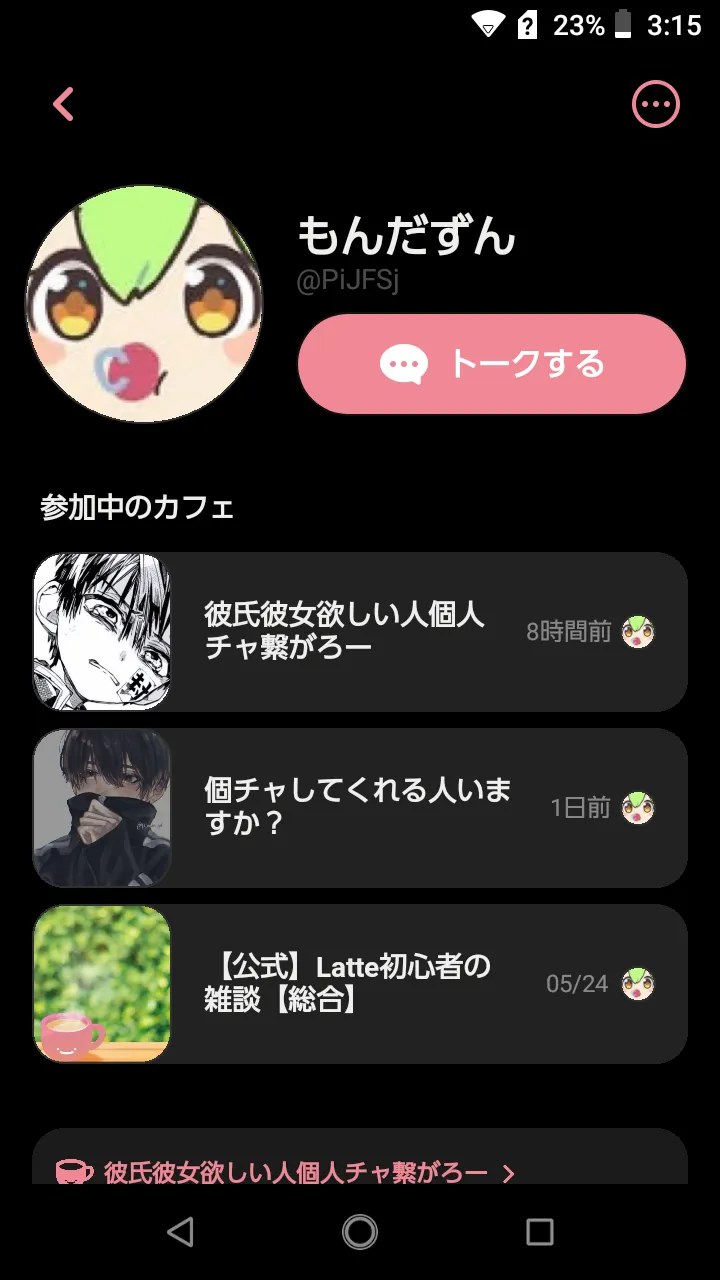Tap the system home button
720x1280 pixels.
360,1232
